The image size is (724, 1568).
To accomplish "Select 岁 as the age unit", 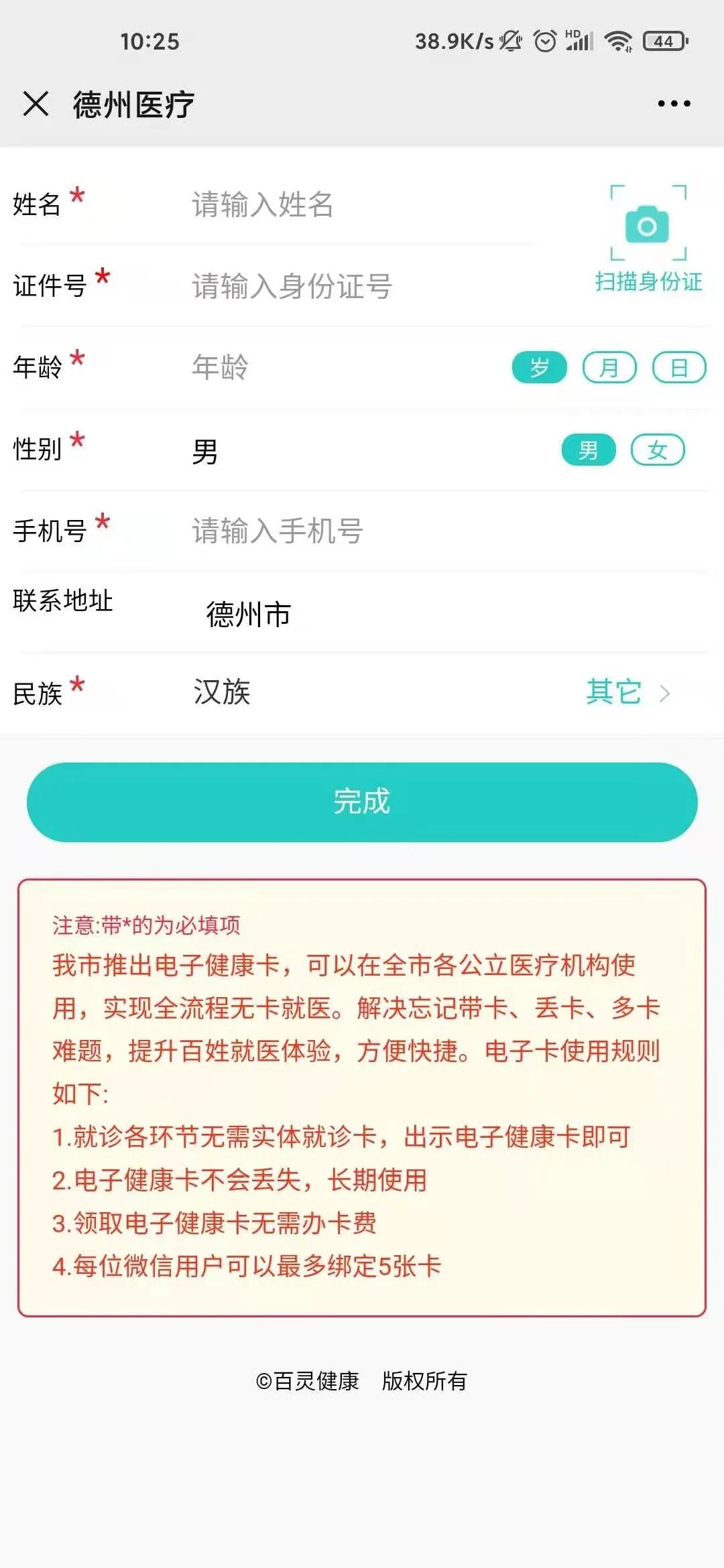I will pyautogui.click(x=539, y=367).
